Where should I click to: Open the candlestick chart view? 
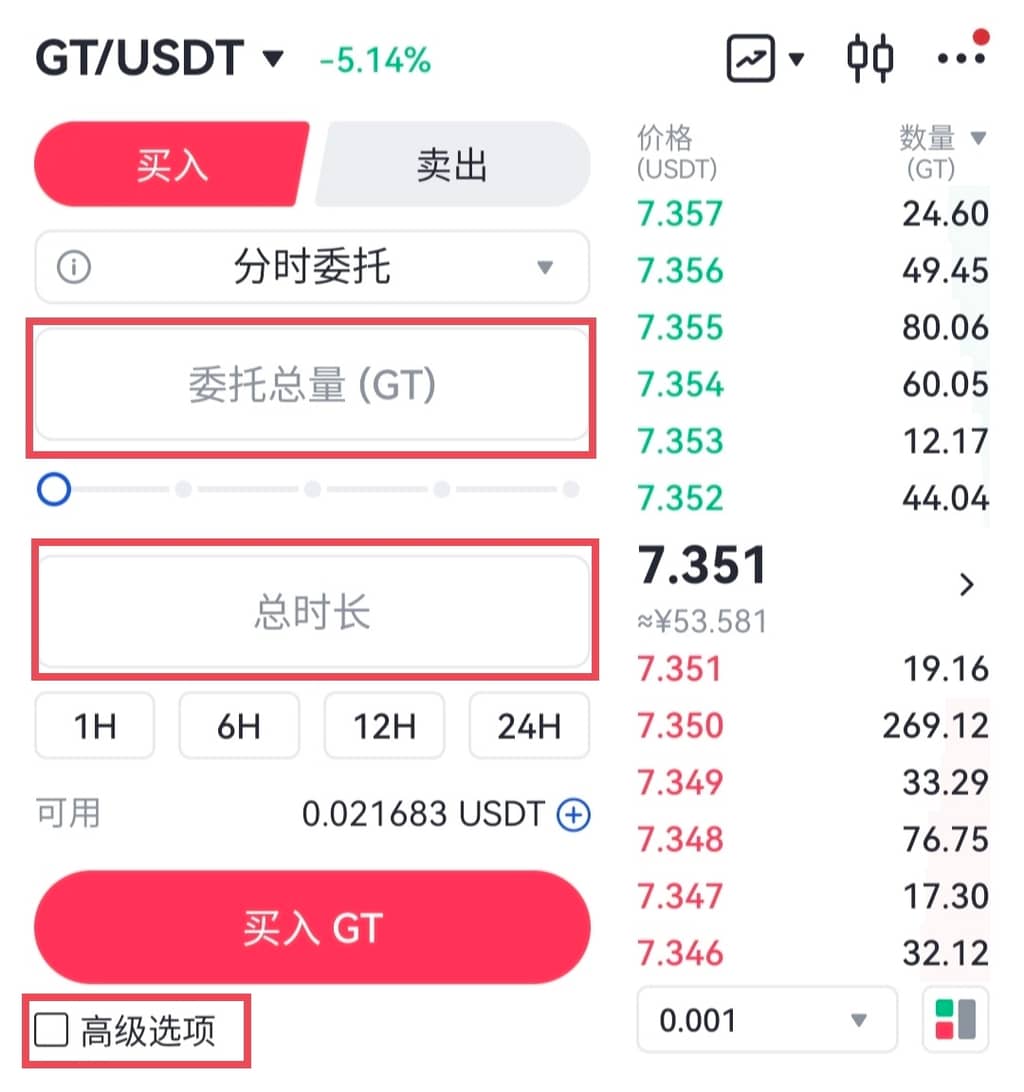point(869,59)
